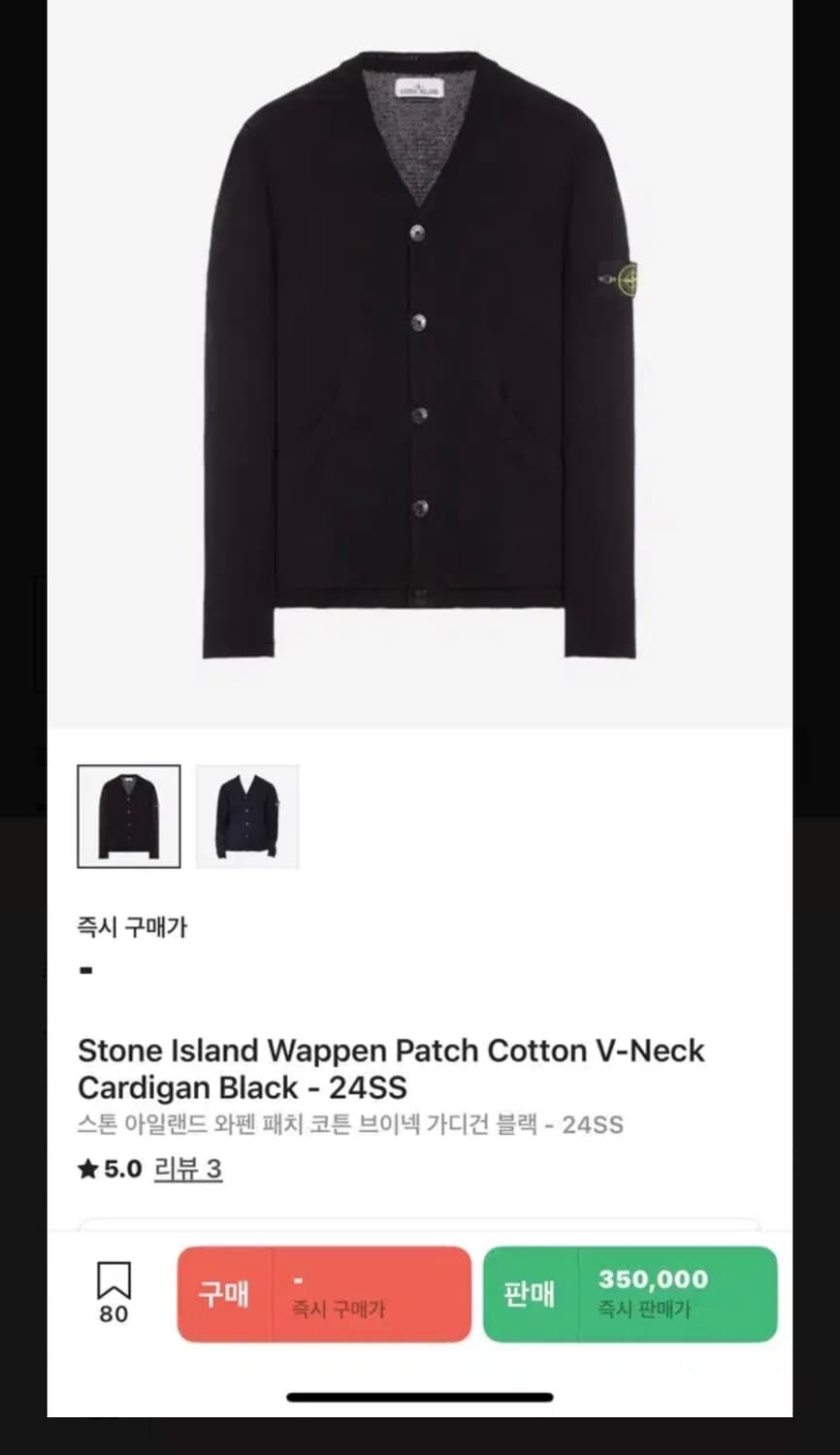Select the second navy cardigan thumbnail

(247, 816)
